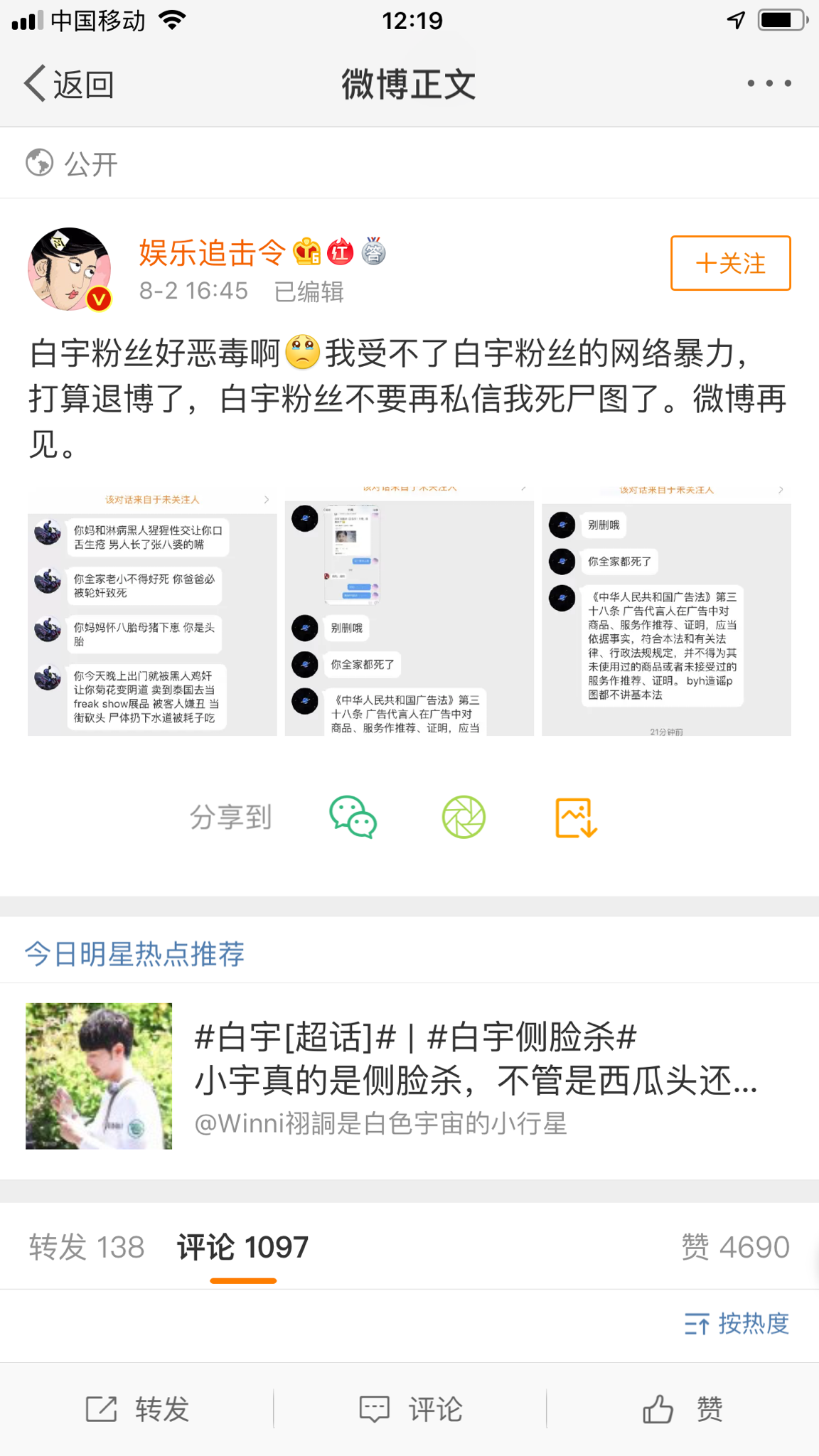Image resolution: width=819 pixels, height=1456 pixels.
Task: Switch to the 转发 138 tab
Action: coord(87,1247)
